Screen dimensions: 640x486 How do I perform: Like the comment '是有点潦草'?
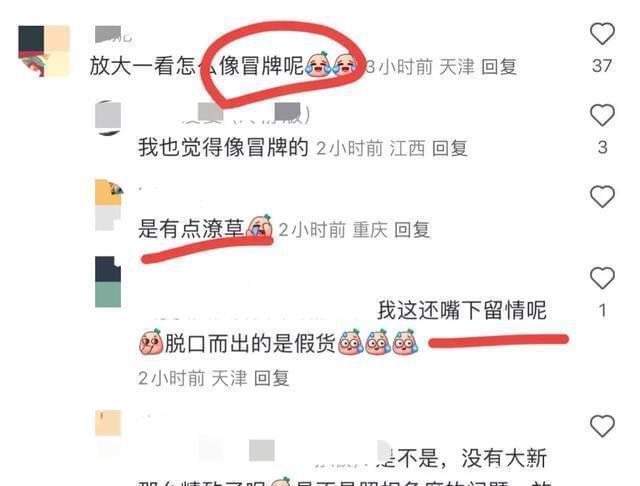602,197
